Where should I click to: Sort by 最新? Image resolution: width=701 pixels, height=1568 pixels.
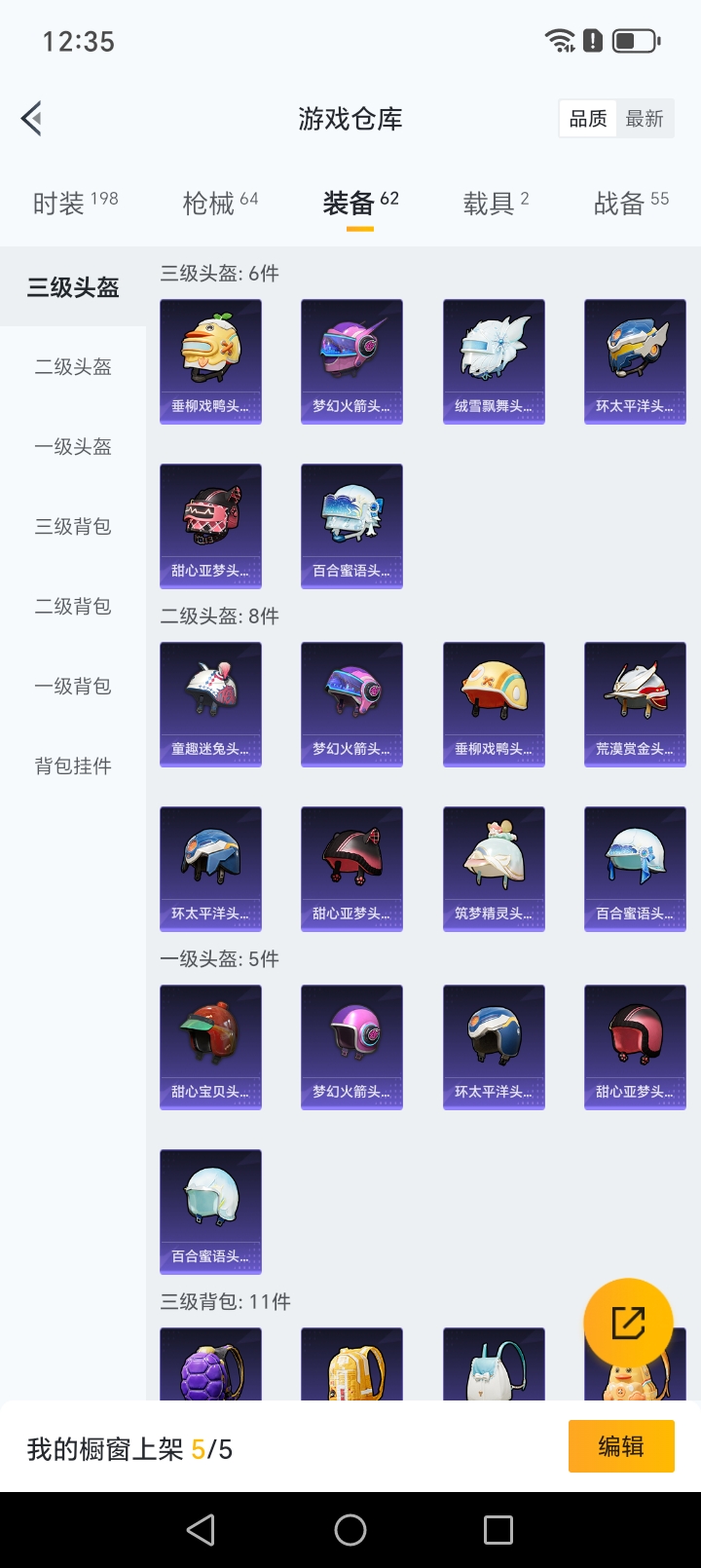coord(645,119)
